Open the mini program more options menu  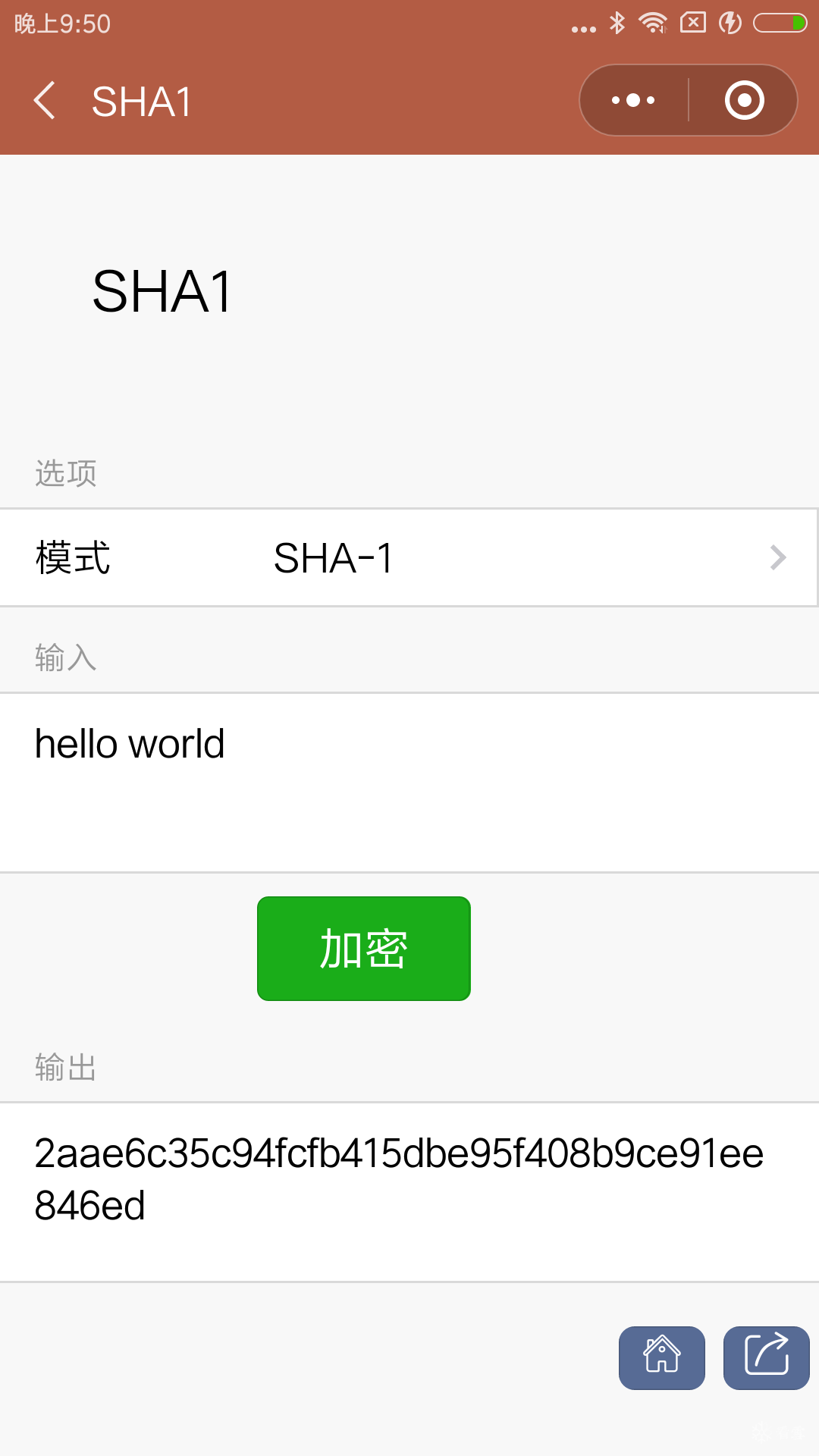point(634,100)
